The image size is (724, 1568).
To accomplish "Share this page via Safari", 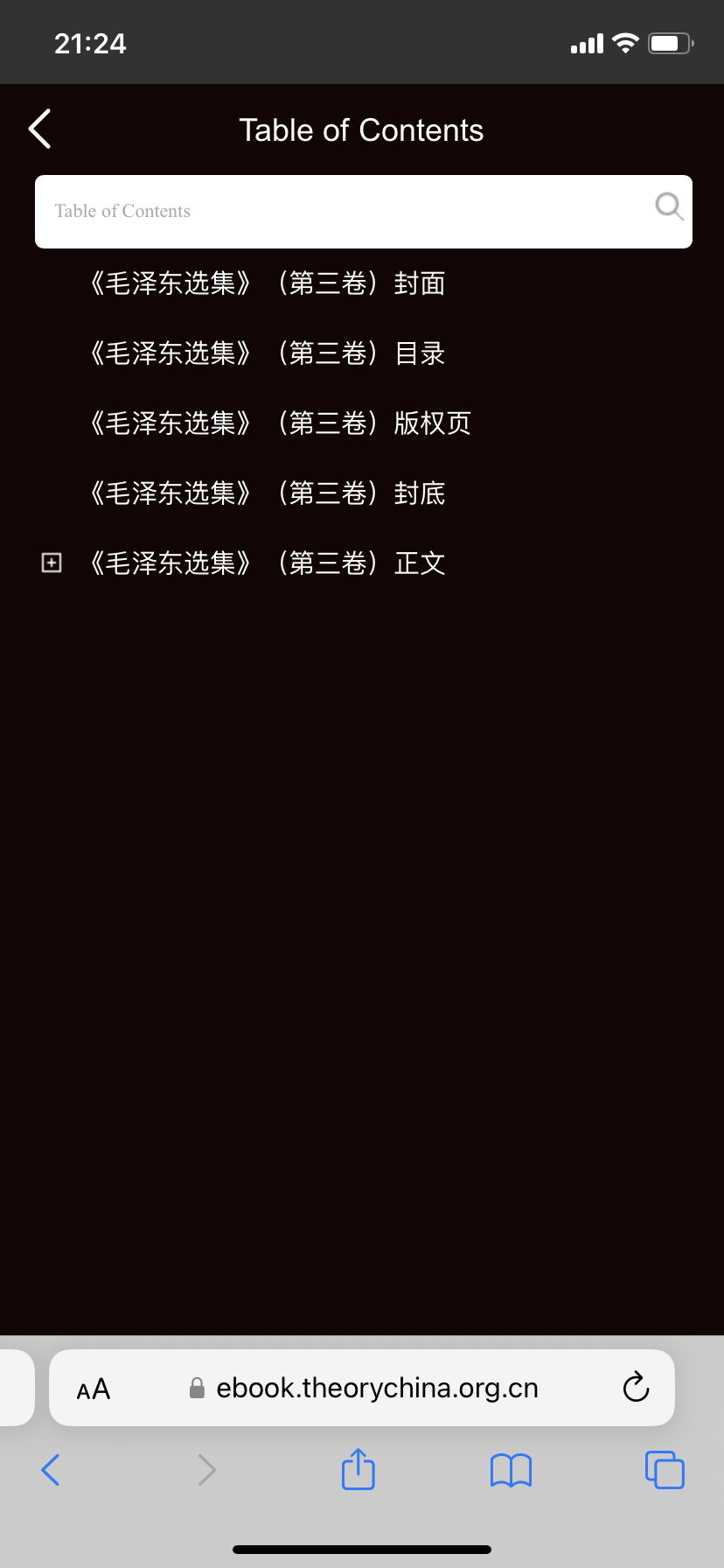I will 358,1469.
